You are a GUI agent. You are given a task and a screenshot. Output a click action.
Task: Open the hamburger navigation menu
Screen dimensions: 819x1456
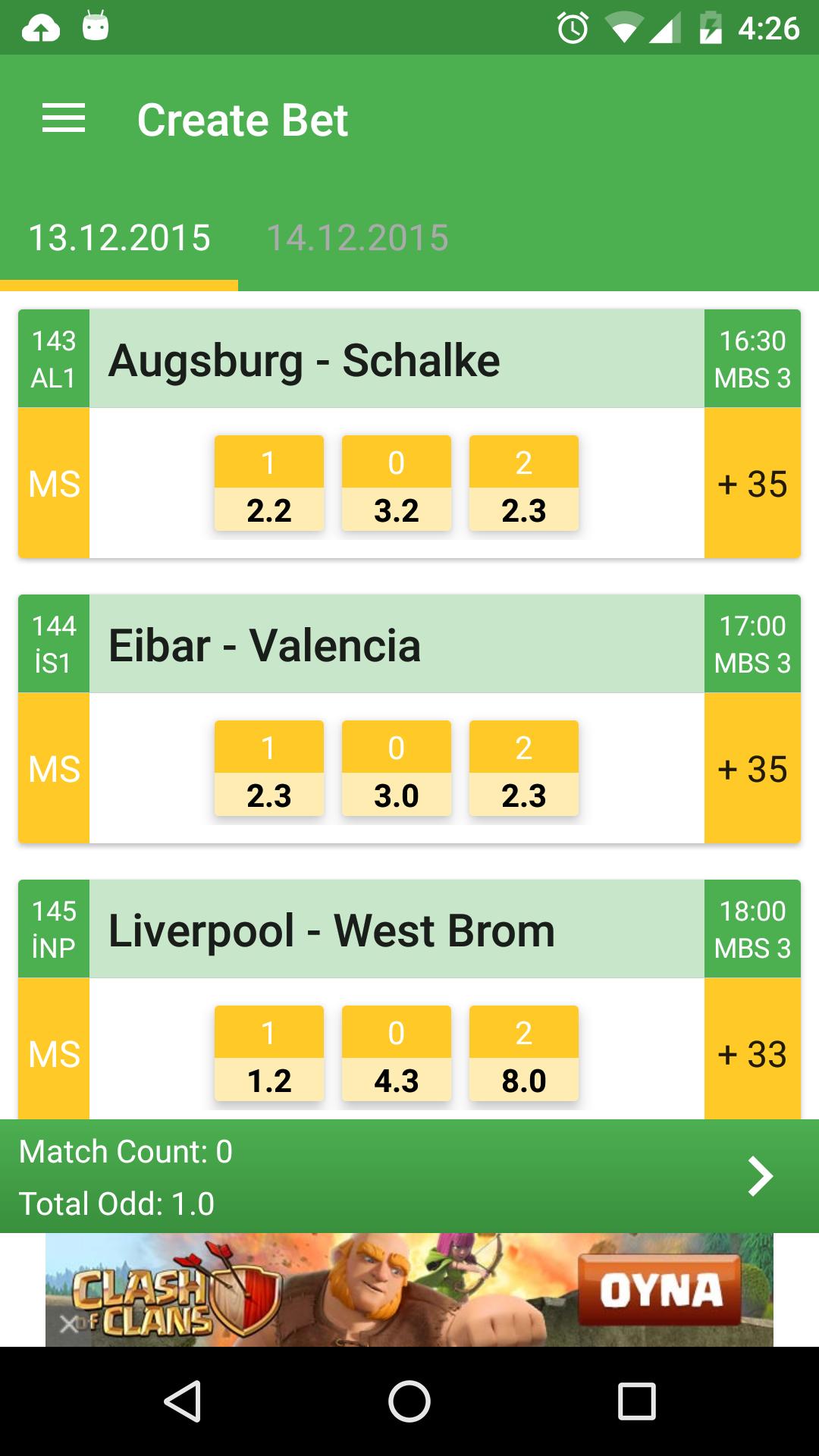(64, 119)
